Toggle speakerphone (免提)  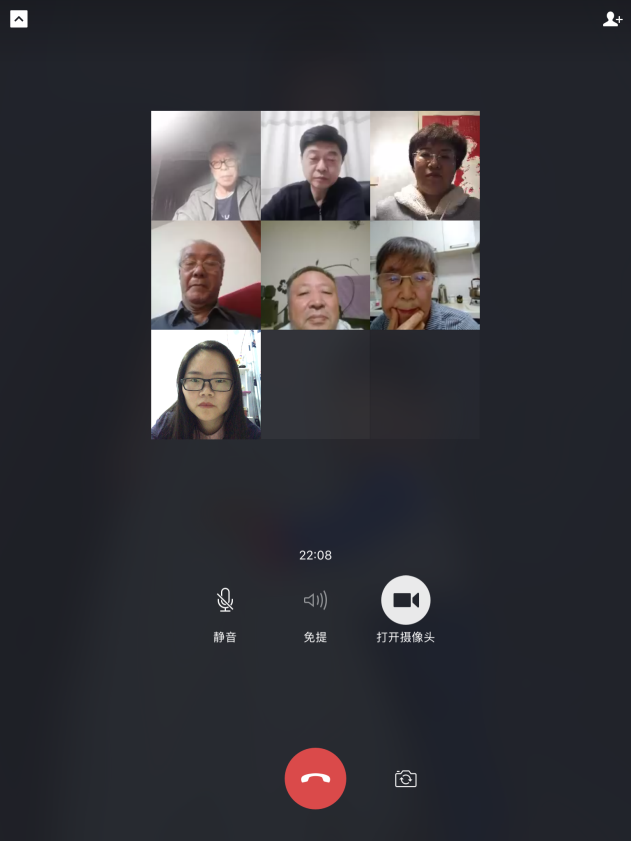click(x=315, y=600)
